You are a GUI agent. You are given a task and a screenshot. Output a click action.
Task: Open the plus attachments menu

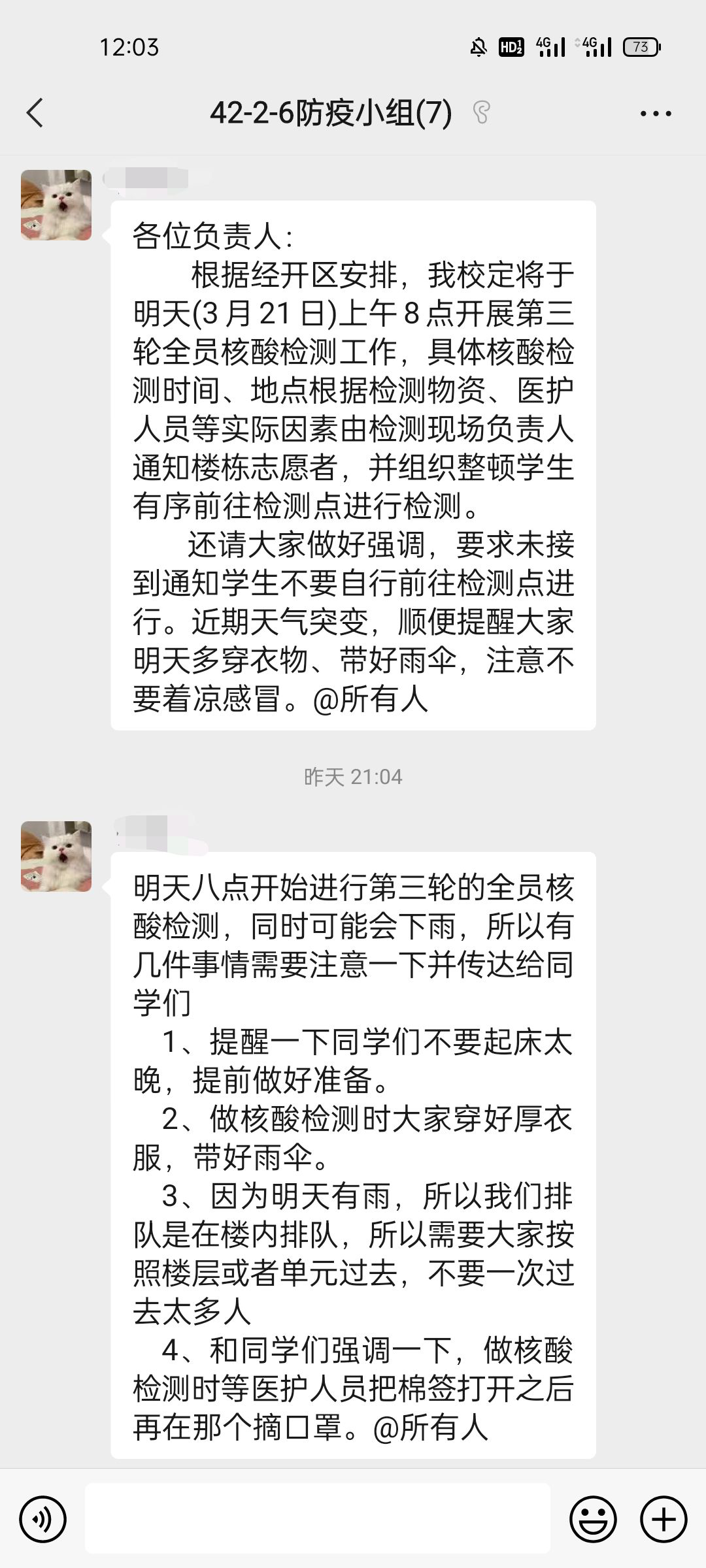(664, 1519)
